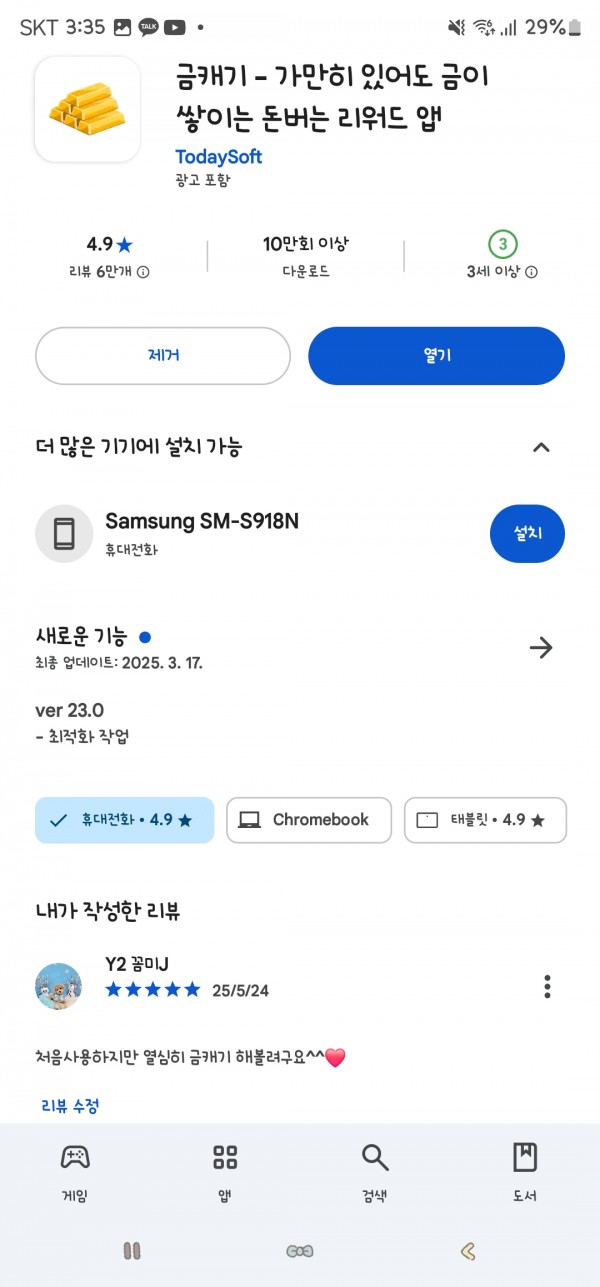Switch to the 앱 tab
The image size is (600, 1287).
225,1173
